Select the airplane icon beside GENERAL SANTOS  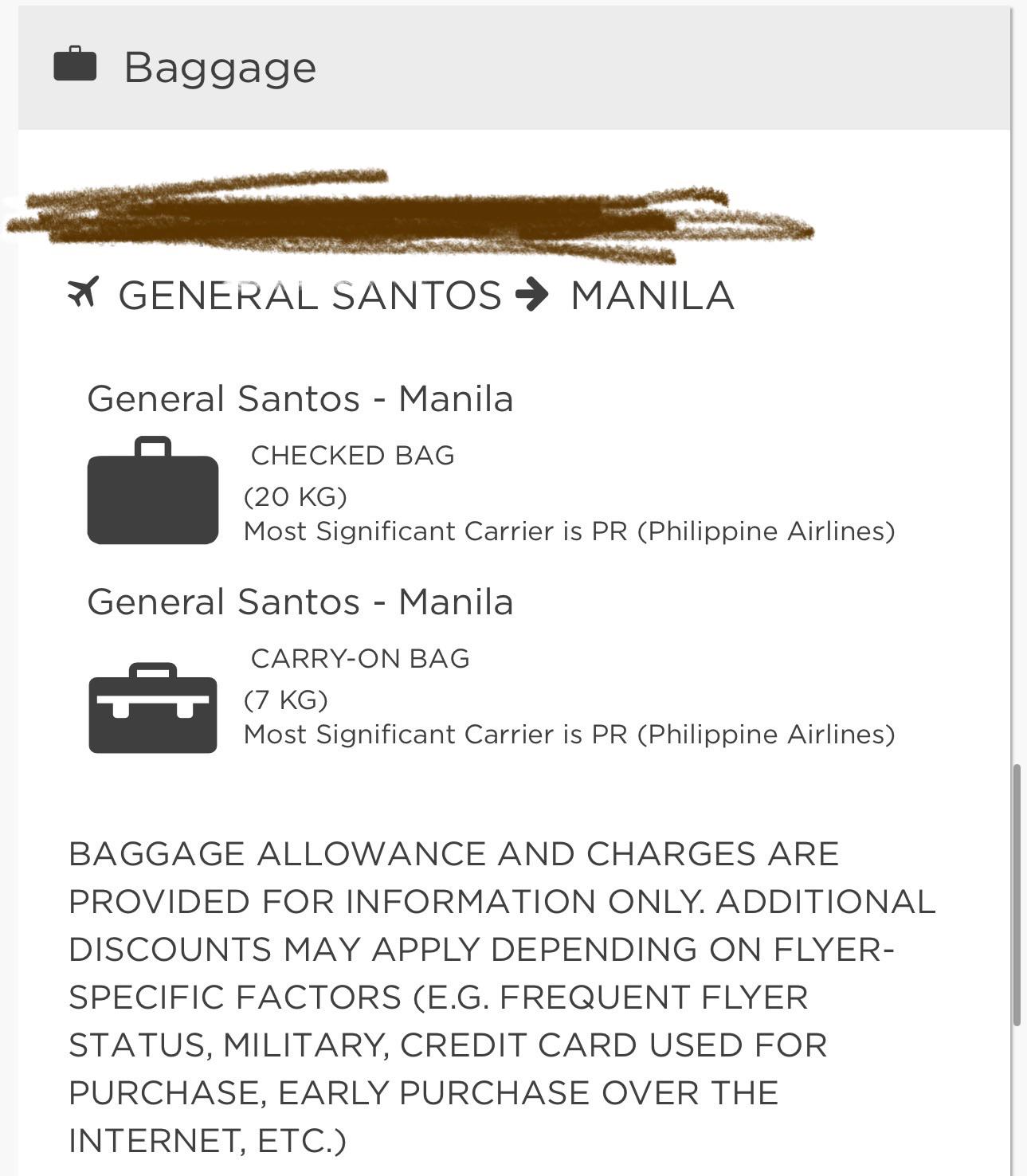(84, 295)
